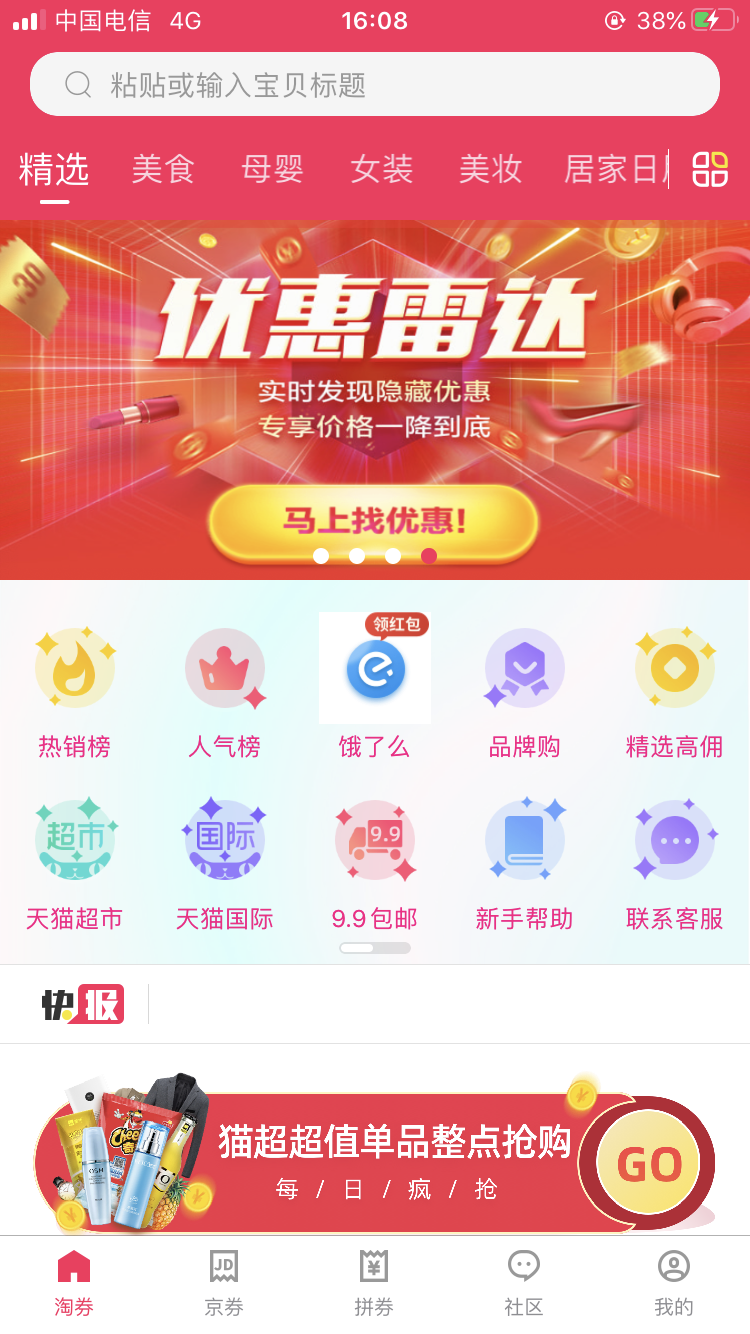Open the 热销榜 shortcut
Screen dimensions: 750x1334
coord(75,692)
